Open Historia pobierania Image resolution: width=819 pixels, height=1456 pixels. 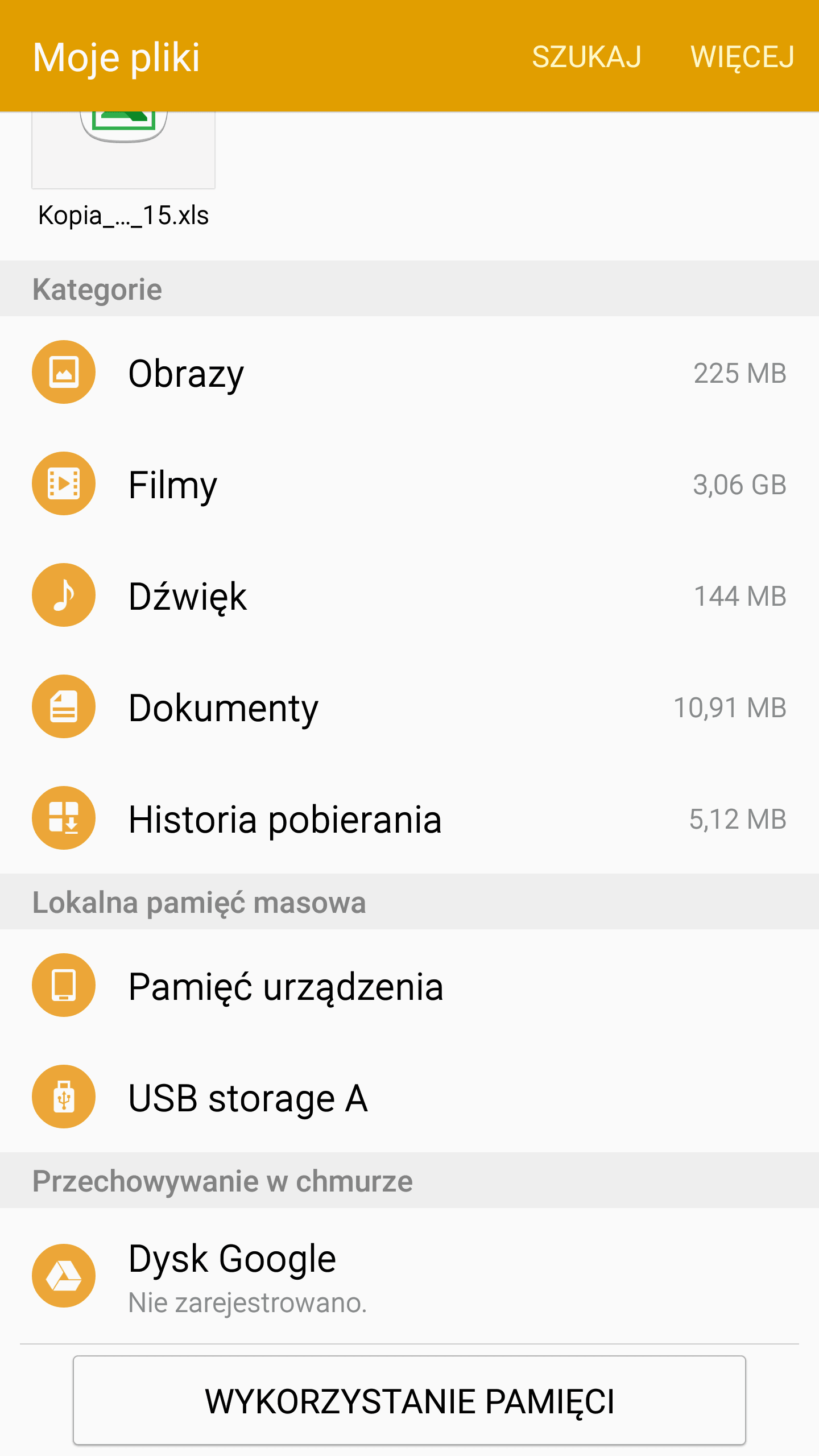tap(409, 818)
